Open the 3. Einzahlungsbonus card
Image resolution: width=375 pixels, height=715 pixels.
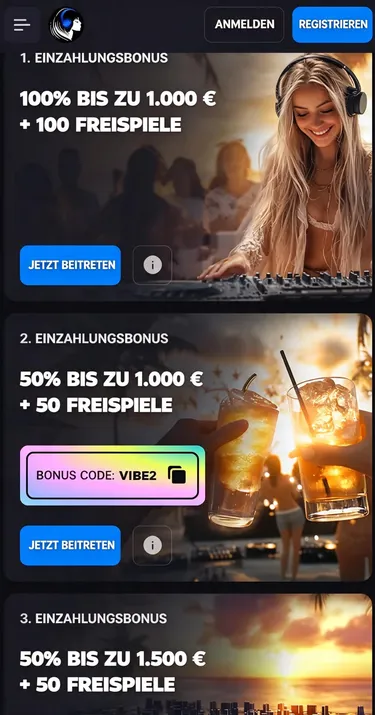click(188, 654)
